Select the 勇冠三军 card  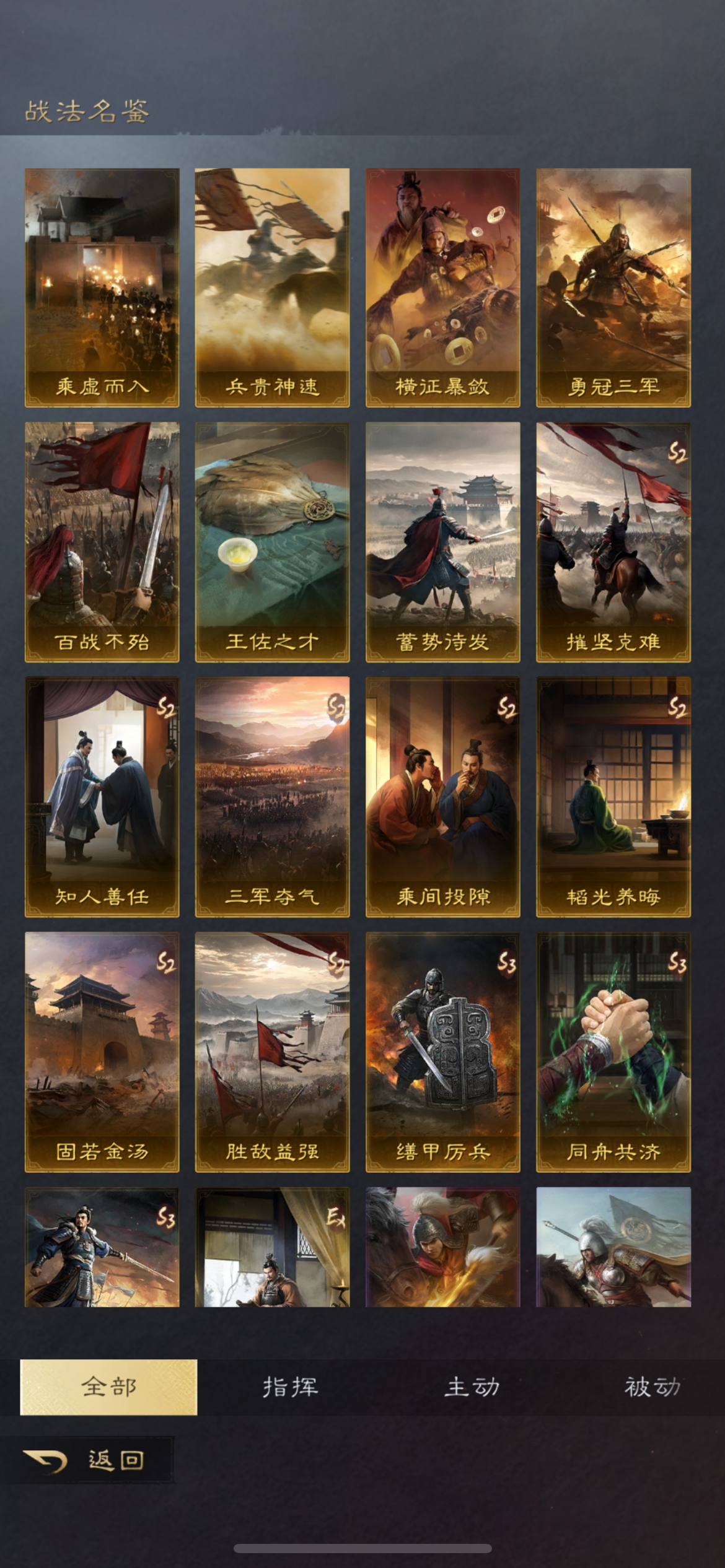[x=613, y=287]
